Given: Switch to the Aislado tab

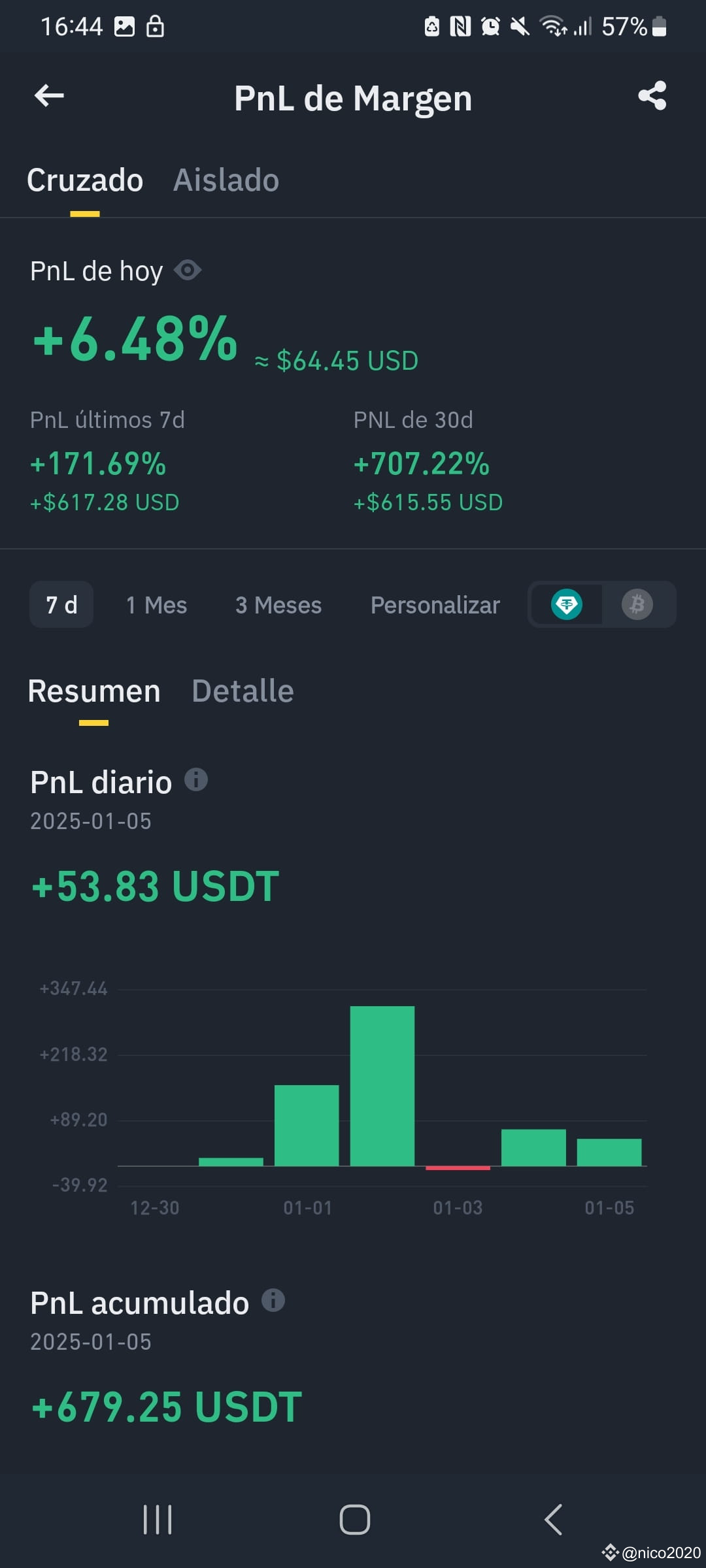Looking at the screenshot, I should coord(226,180).
